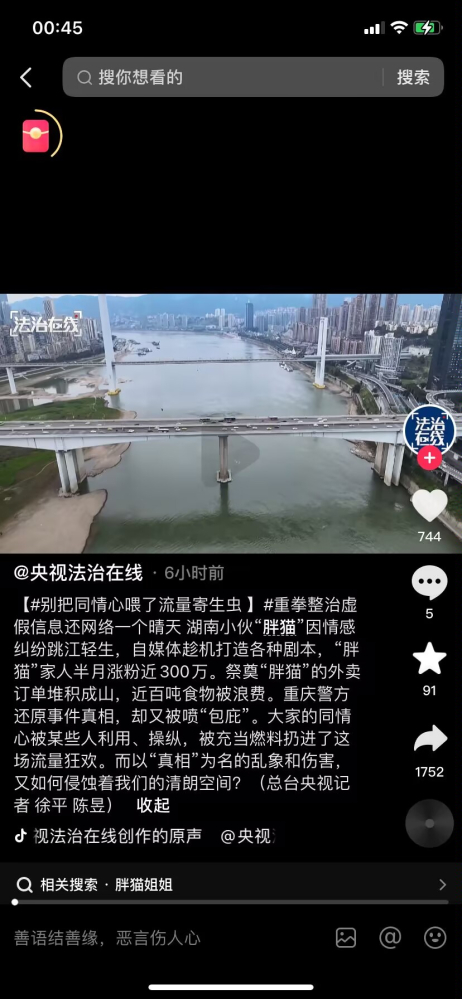462x999 pixels.
Task: Favorite the video with the star icon
Action: click(430, 659)
